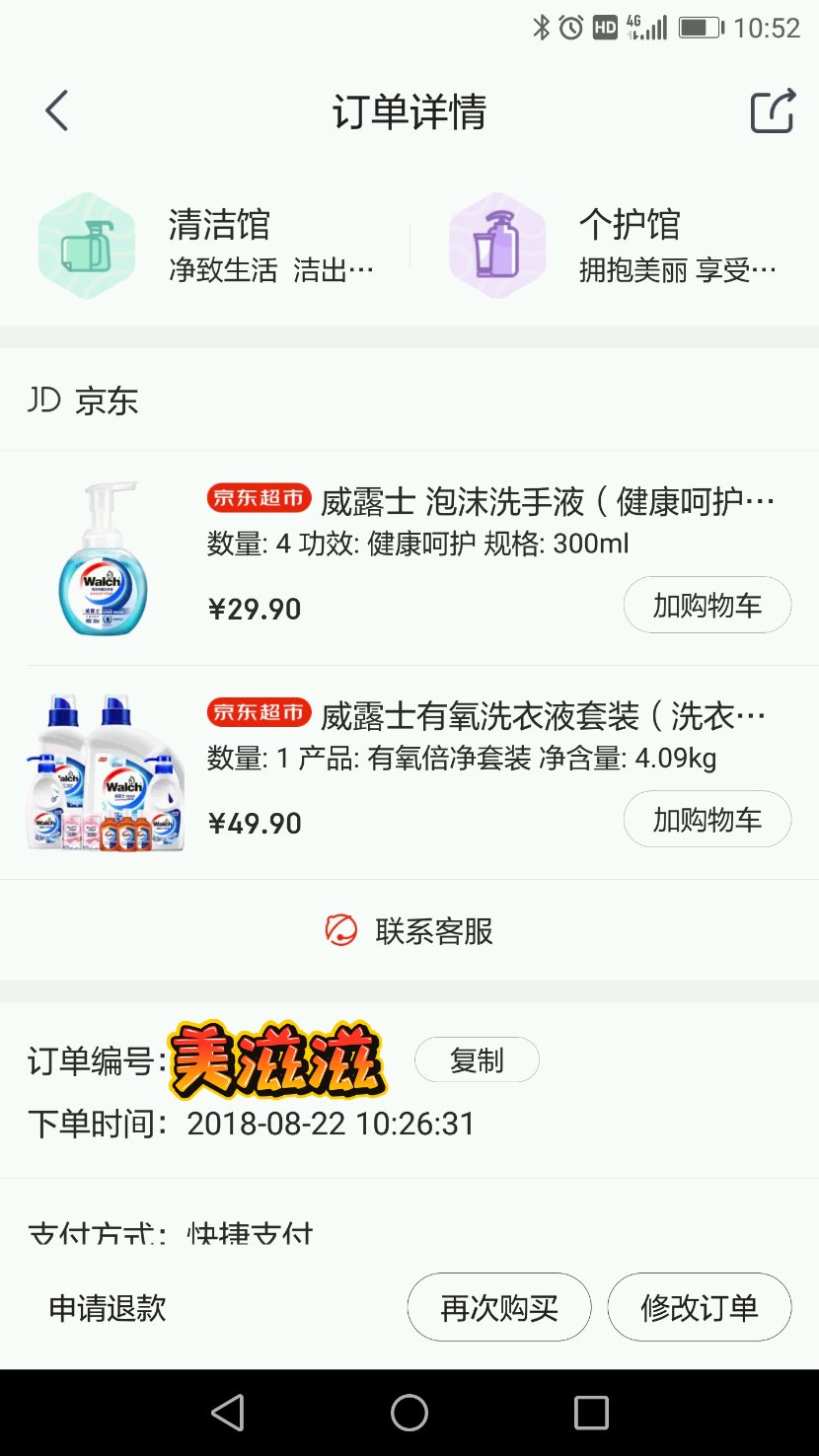Contact customer service via 联系客服
819x1456 pixels.
(x=409, y=931)
